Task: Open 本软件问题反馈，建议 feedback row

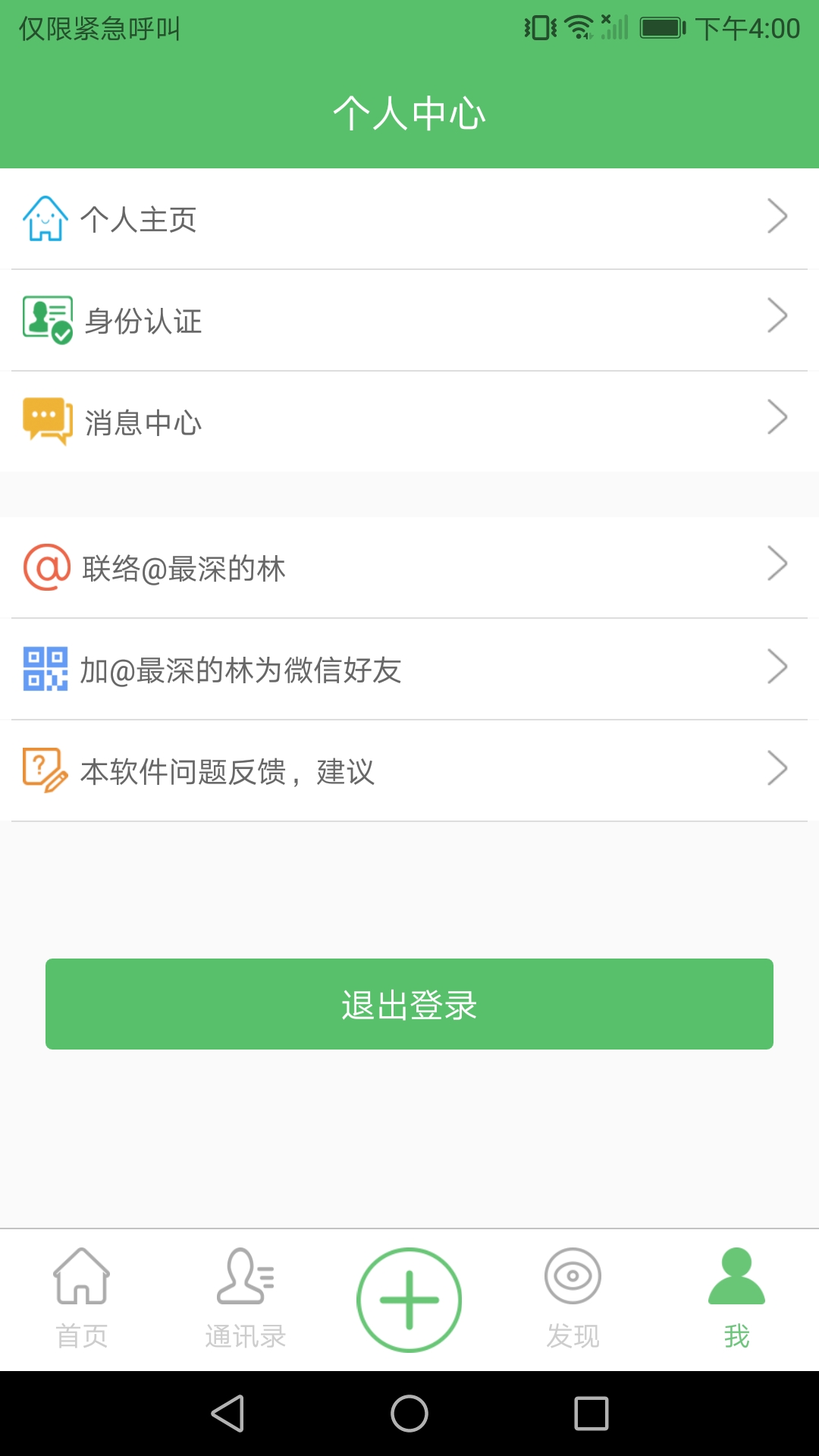Action: point(409,771)
